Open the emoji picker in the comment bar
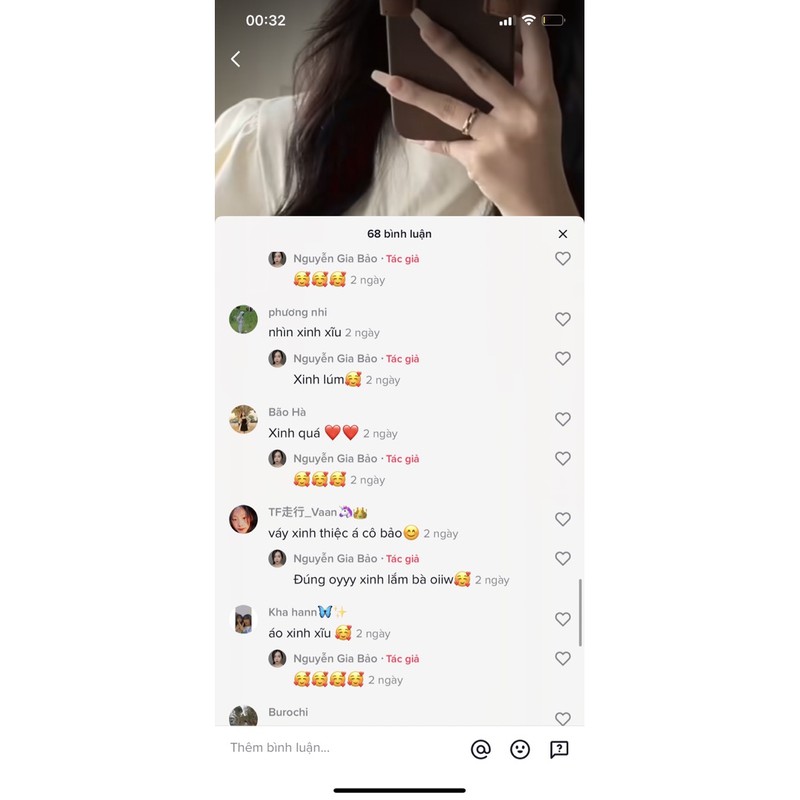 coord(520,749)
